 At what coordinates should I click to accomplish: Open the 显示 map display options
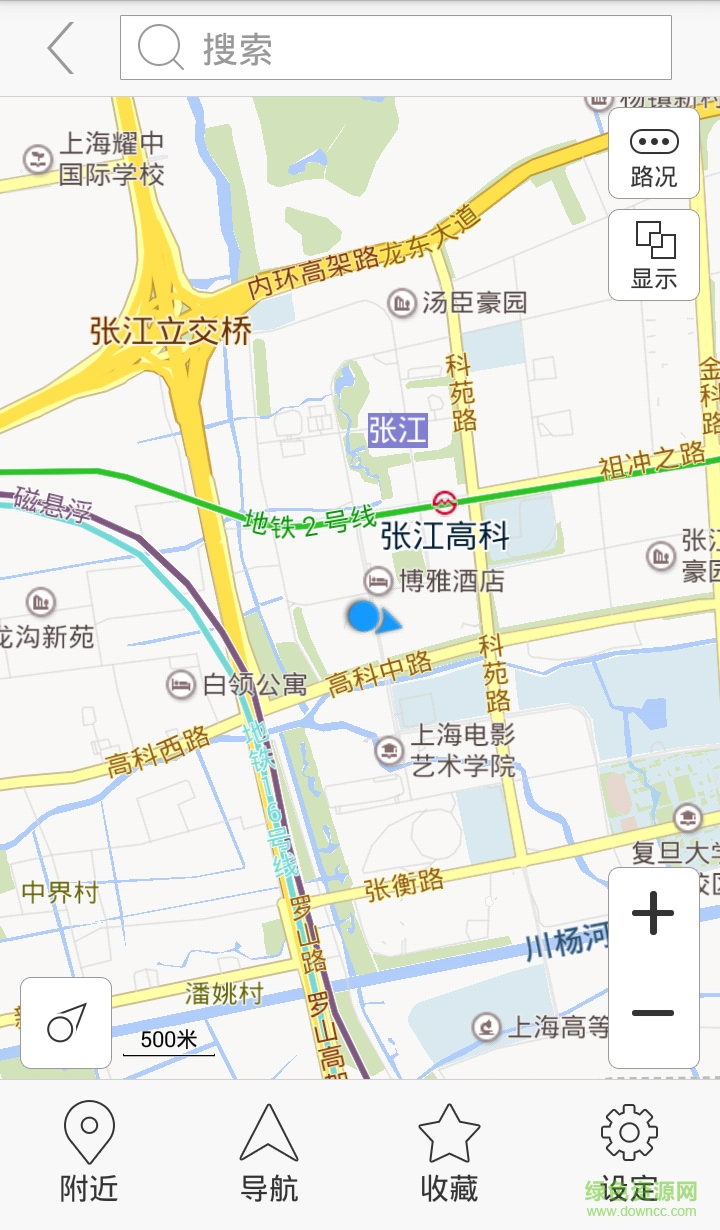pyautogui.click(x=654, y=255)
